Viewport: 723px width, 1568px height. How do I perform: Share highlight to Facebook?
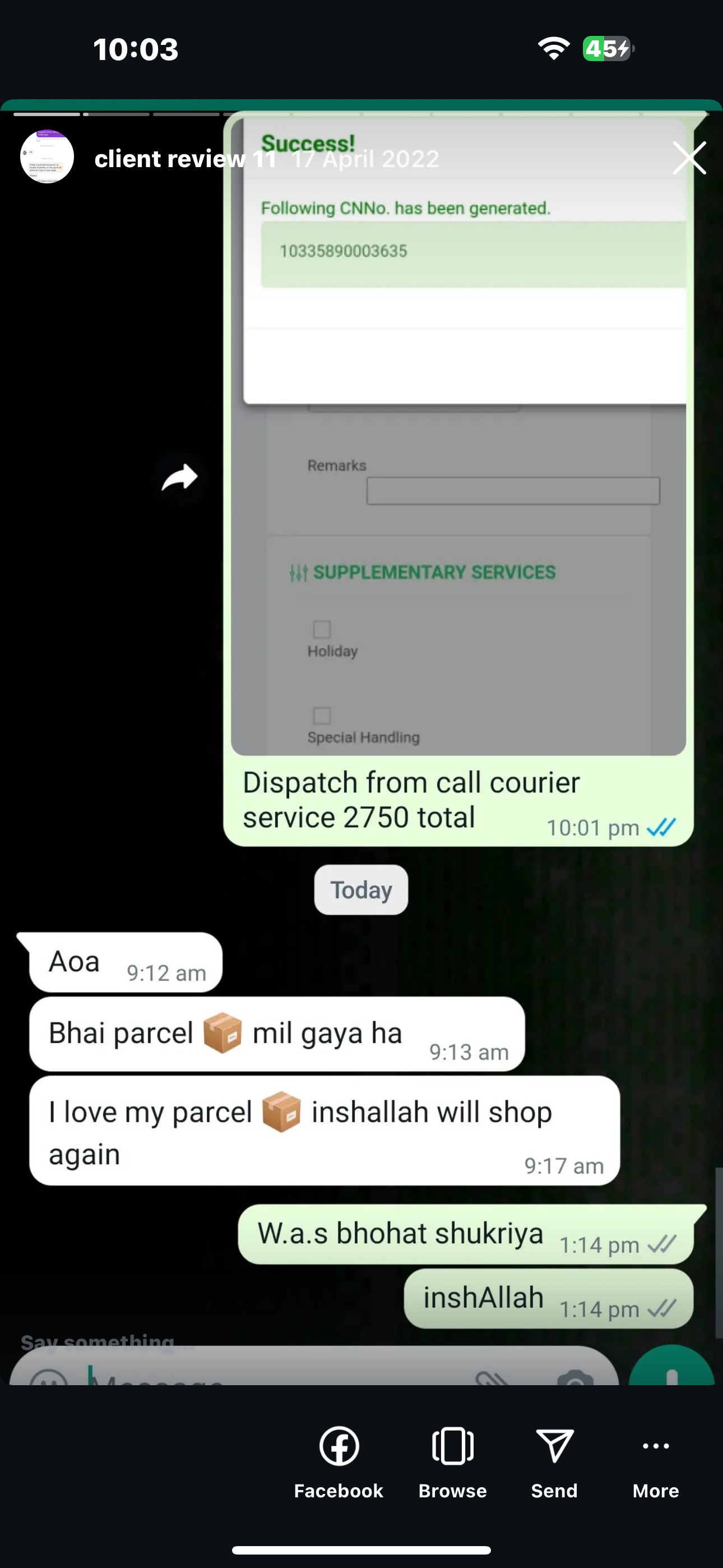tap(339, 1461)
